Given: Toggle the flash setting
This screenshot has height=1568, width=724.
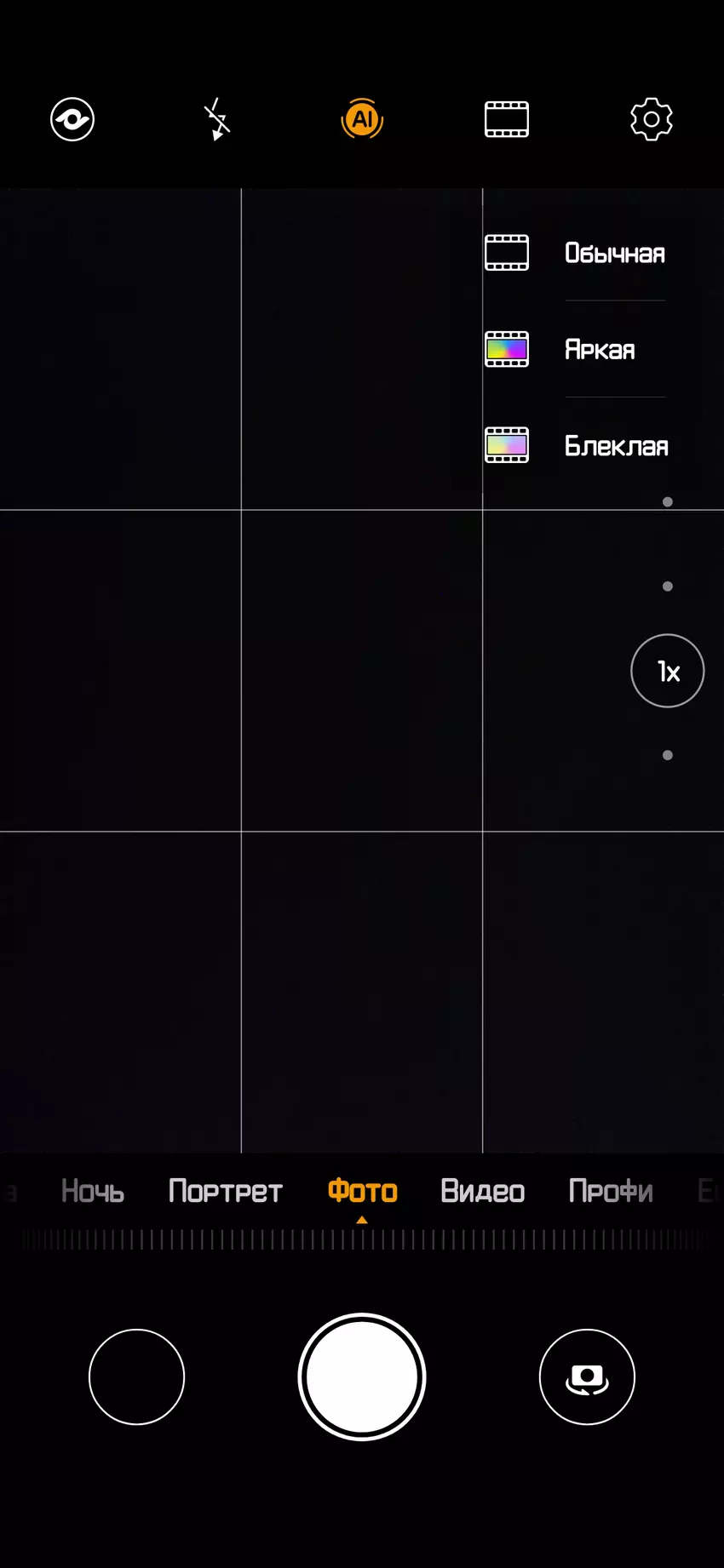Looking at the screenshot, I should coord(217,119).
